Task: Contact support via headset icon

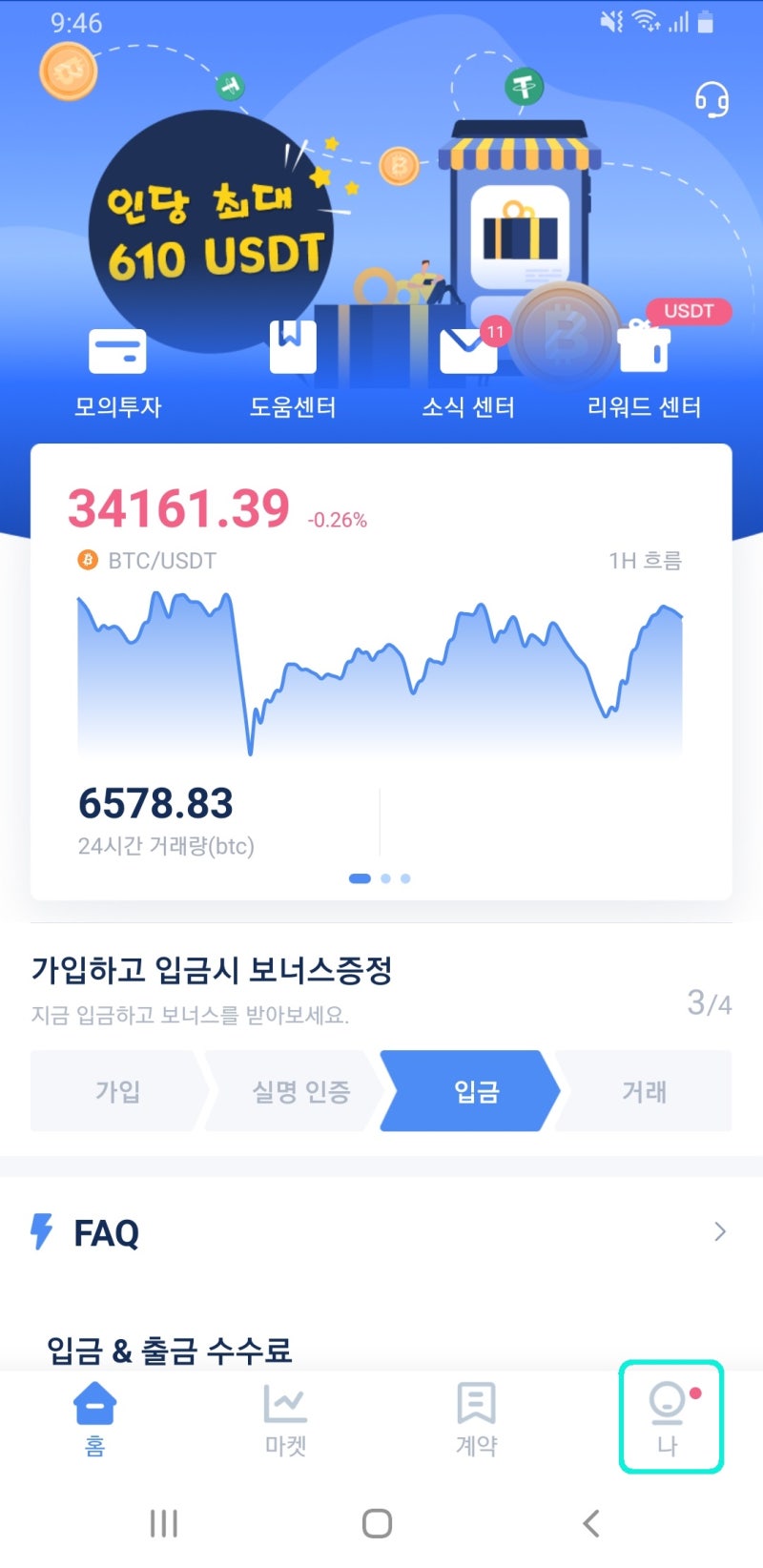Action: pyautogui.click(x=710, y=99)
